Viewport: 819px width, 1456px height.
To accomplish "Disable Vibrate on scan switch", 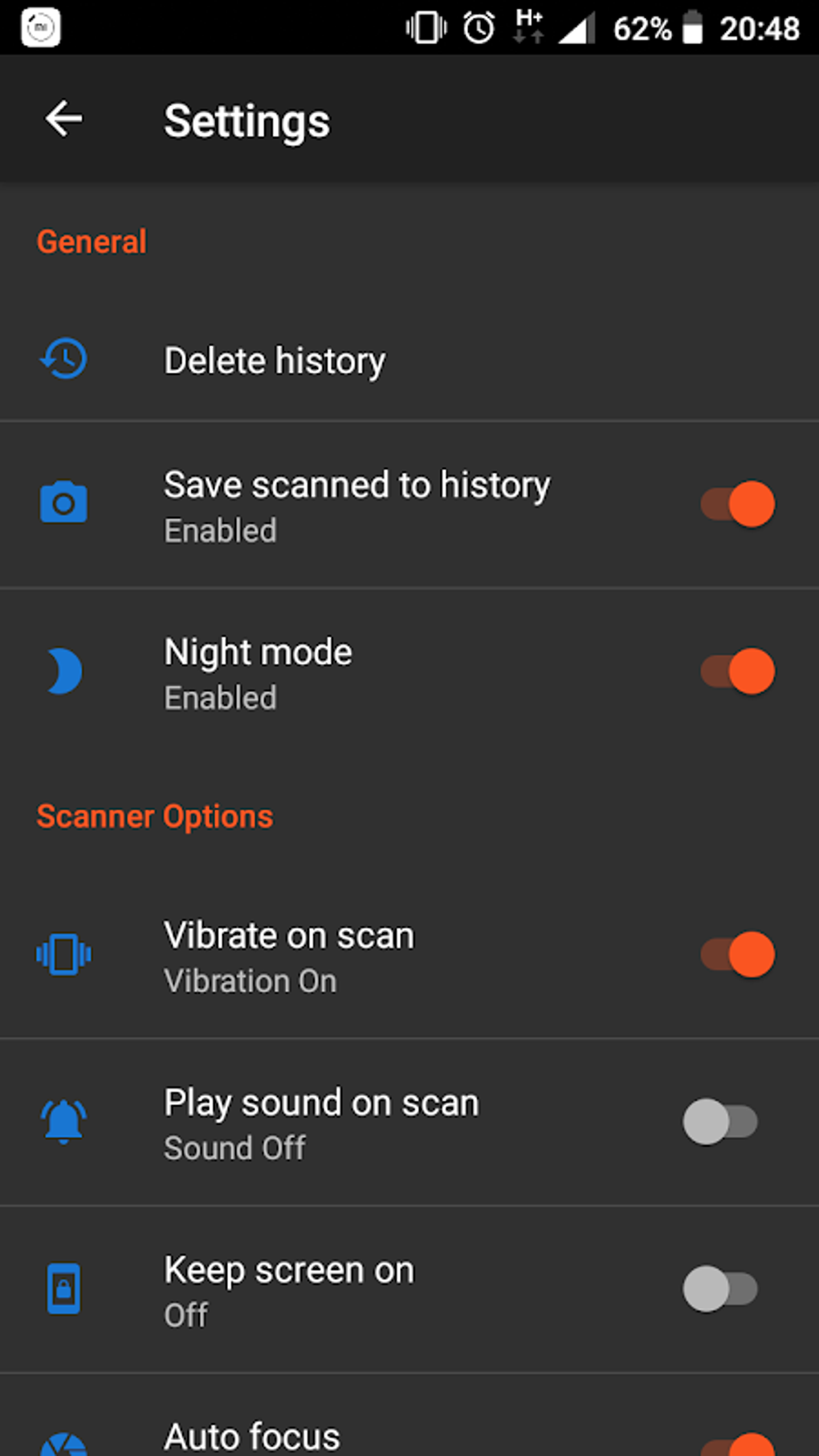I will click(737, 955).
